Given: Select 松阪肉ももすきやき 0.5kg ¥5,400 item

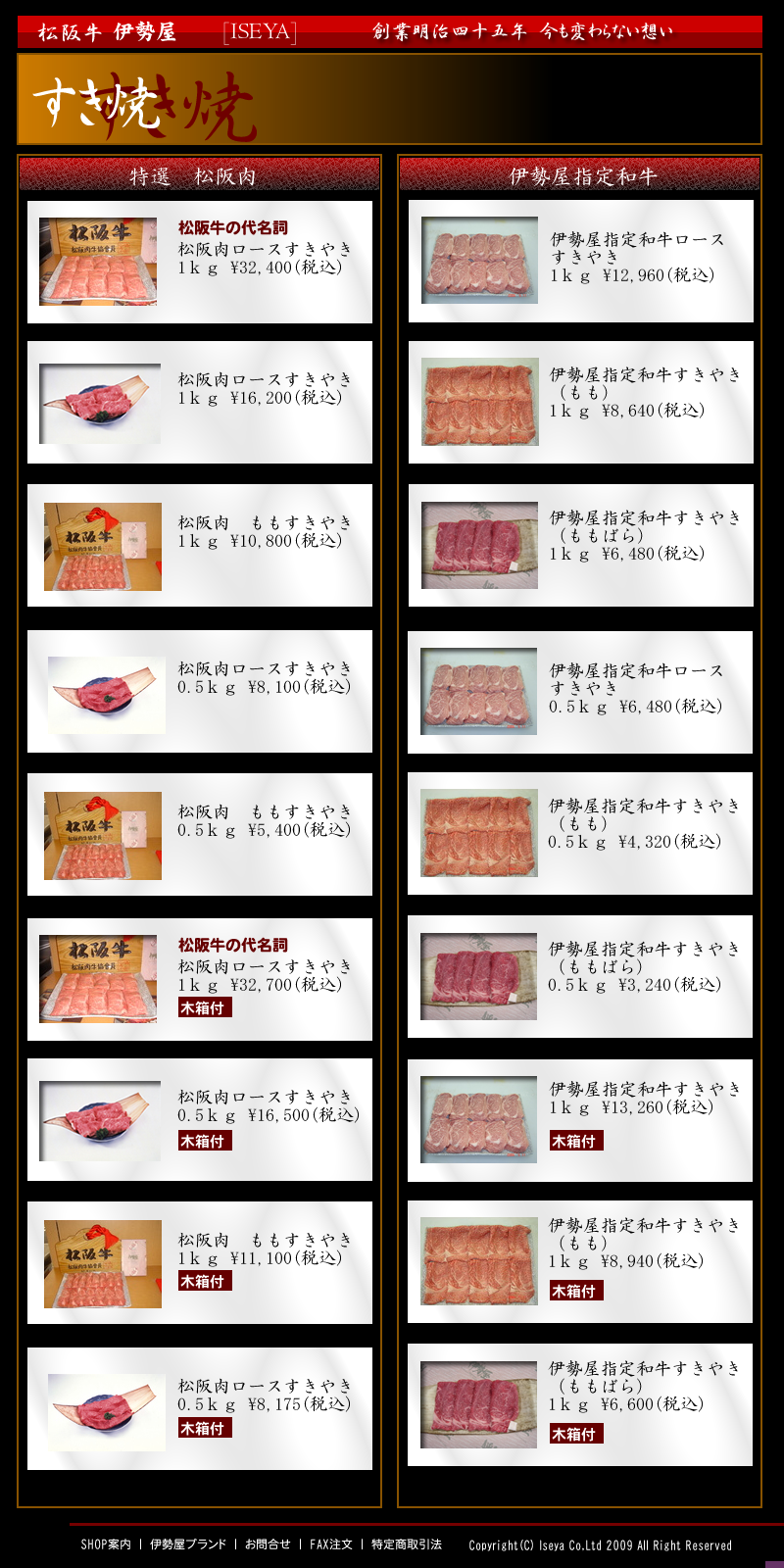Looking at the screenshot, I should point(200,835).
